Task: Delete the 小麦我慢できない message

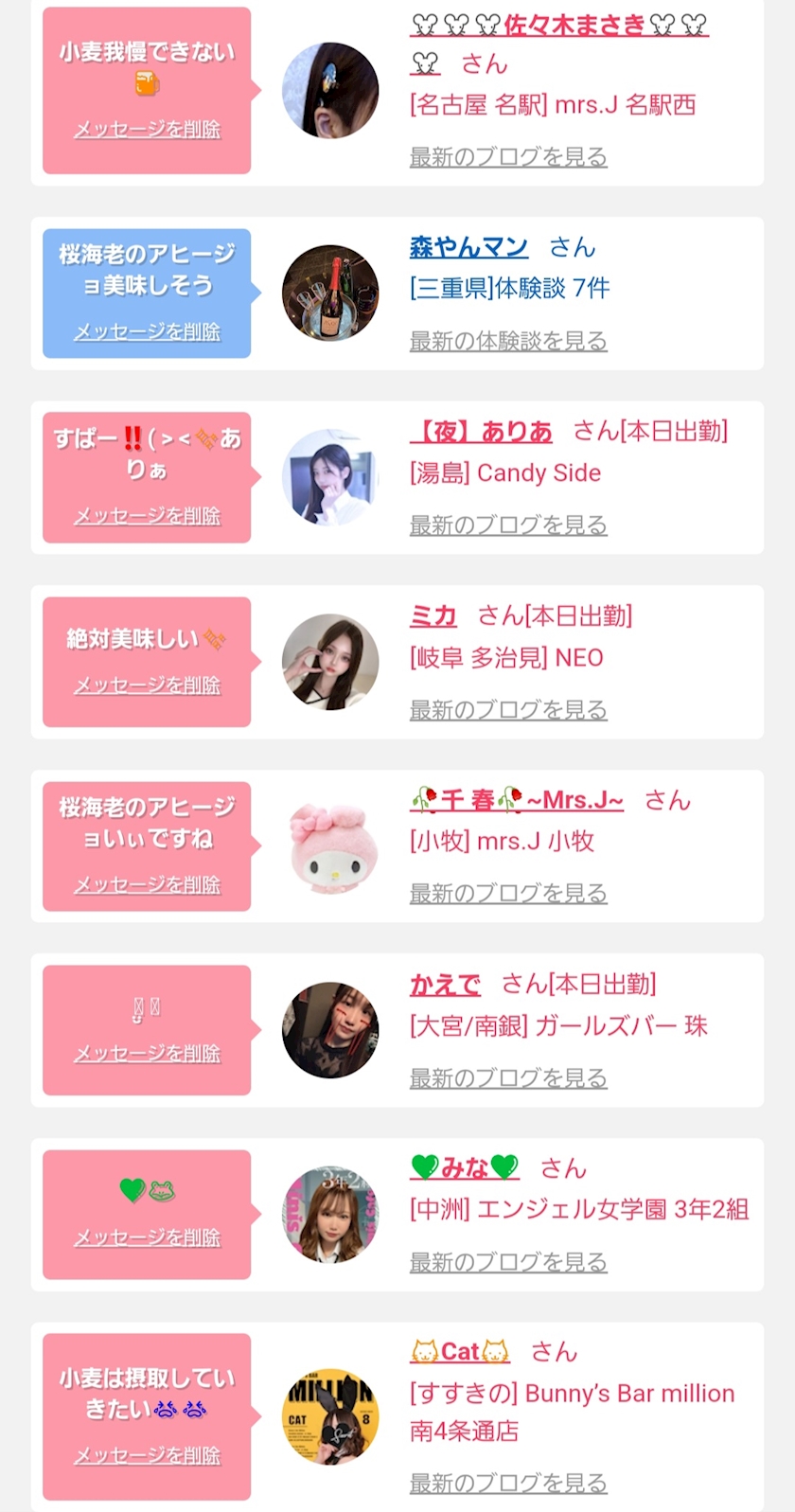Action: (x=148, y=130)
